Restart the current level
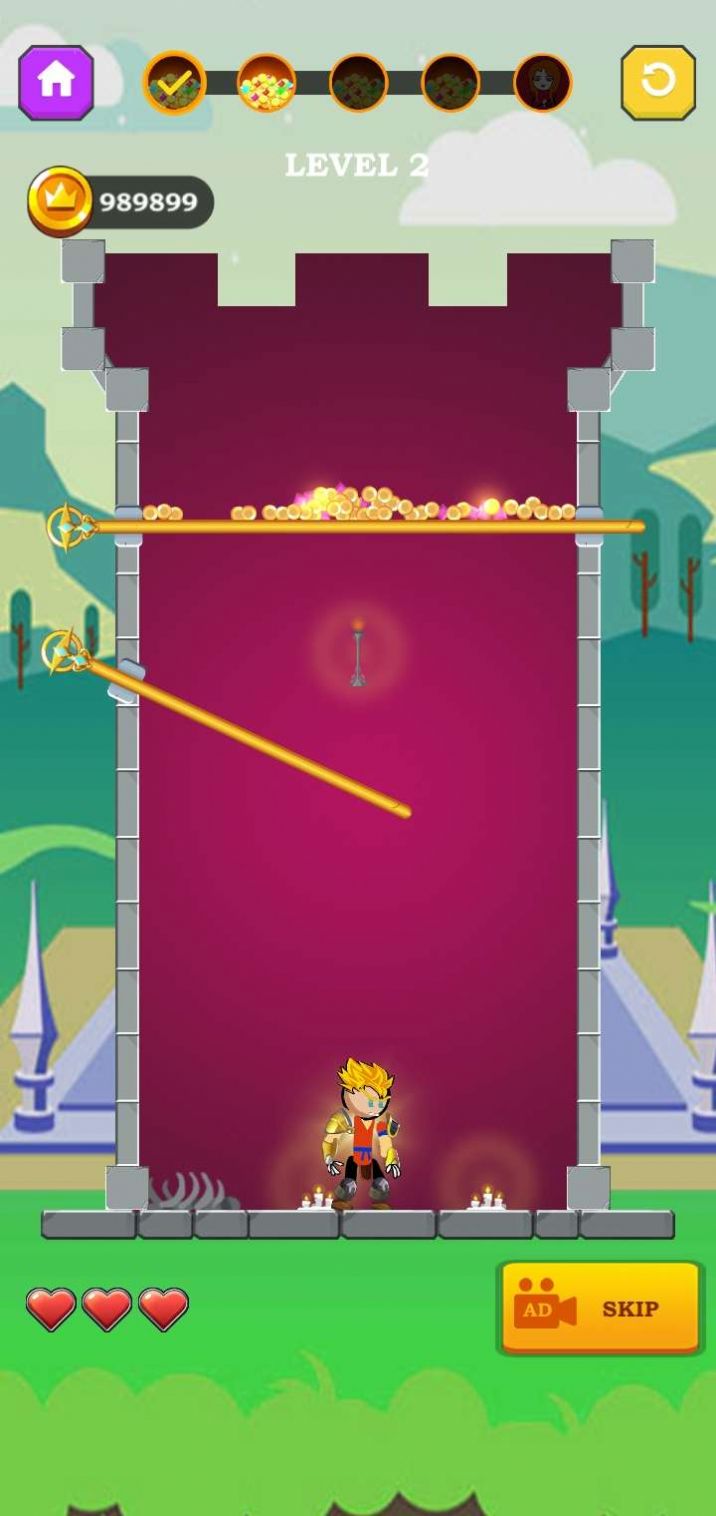Viewport: 716px width, 1516px height. pyautogui.click(x=658, y=82)
